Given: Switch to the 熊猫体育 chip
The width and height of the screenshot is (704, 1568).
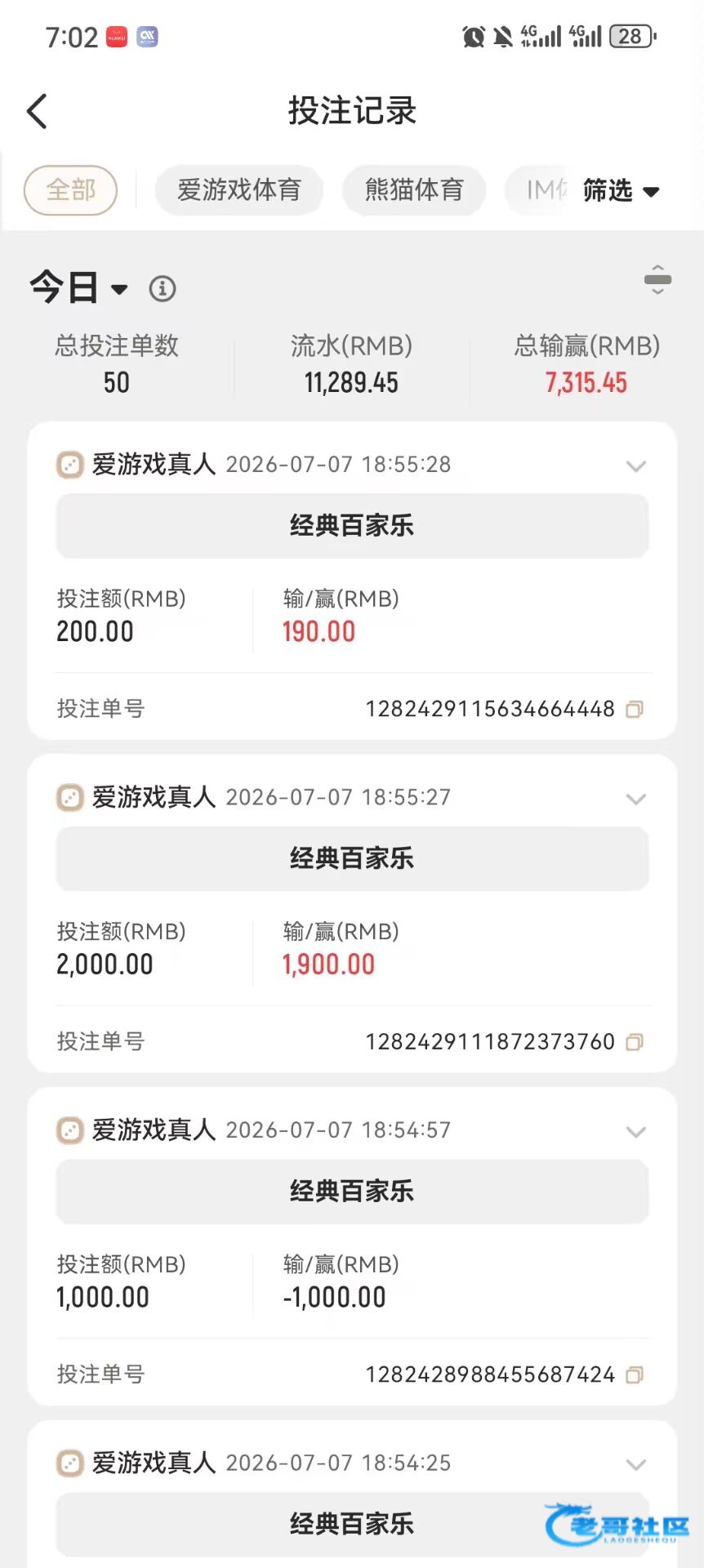Looking at the screenshot, I should (414, 190).
